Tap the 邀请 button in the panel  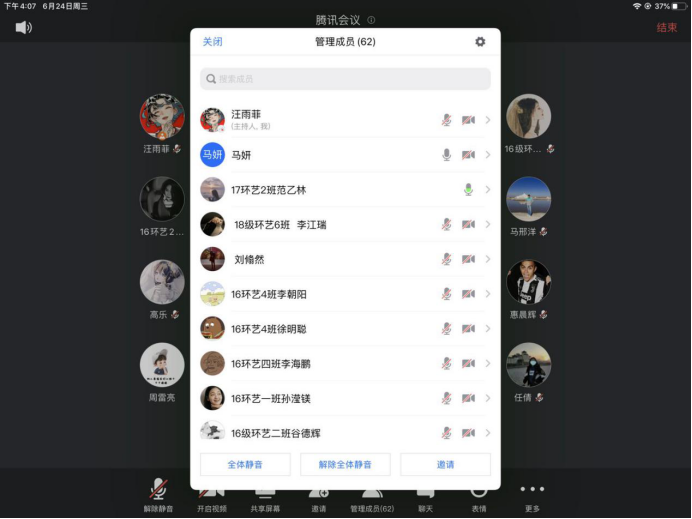tap(445, 464)
